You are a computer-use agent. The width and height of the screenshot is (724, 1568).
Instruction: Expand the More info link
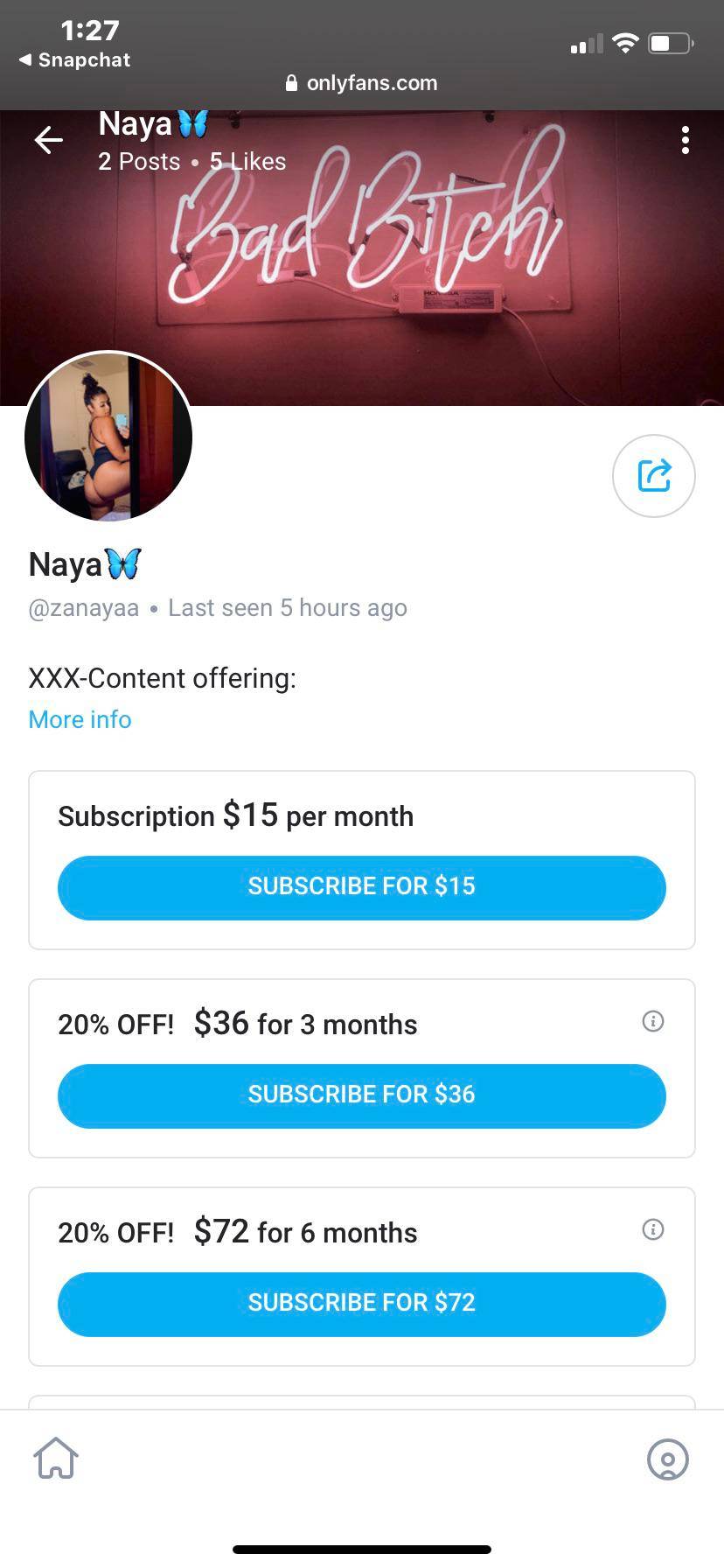[x=80, y=719]
